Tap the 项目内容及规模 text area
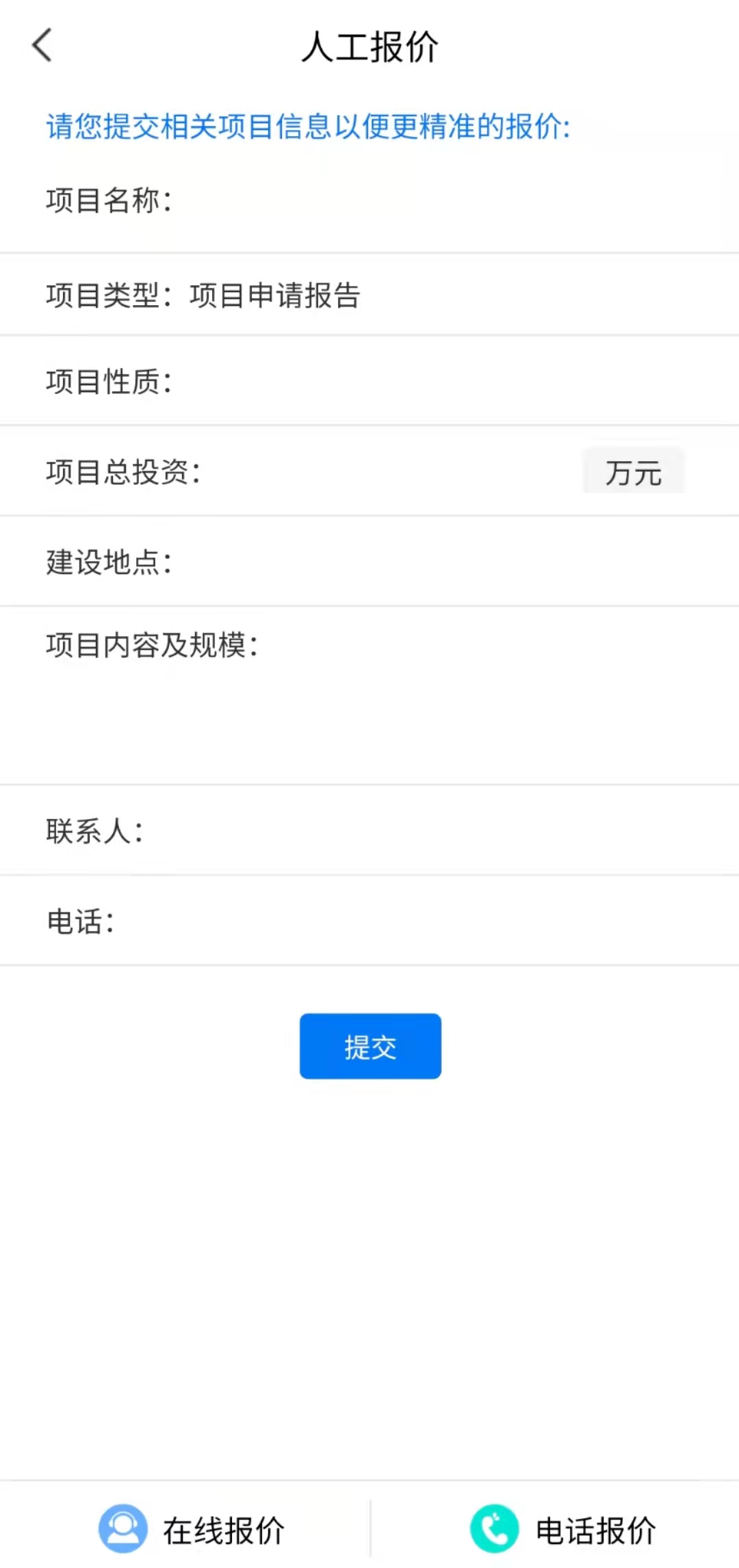Viewport: 739px width, 1568px height. pos(369,711)
